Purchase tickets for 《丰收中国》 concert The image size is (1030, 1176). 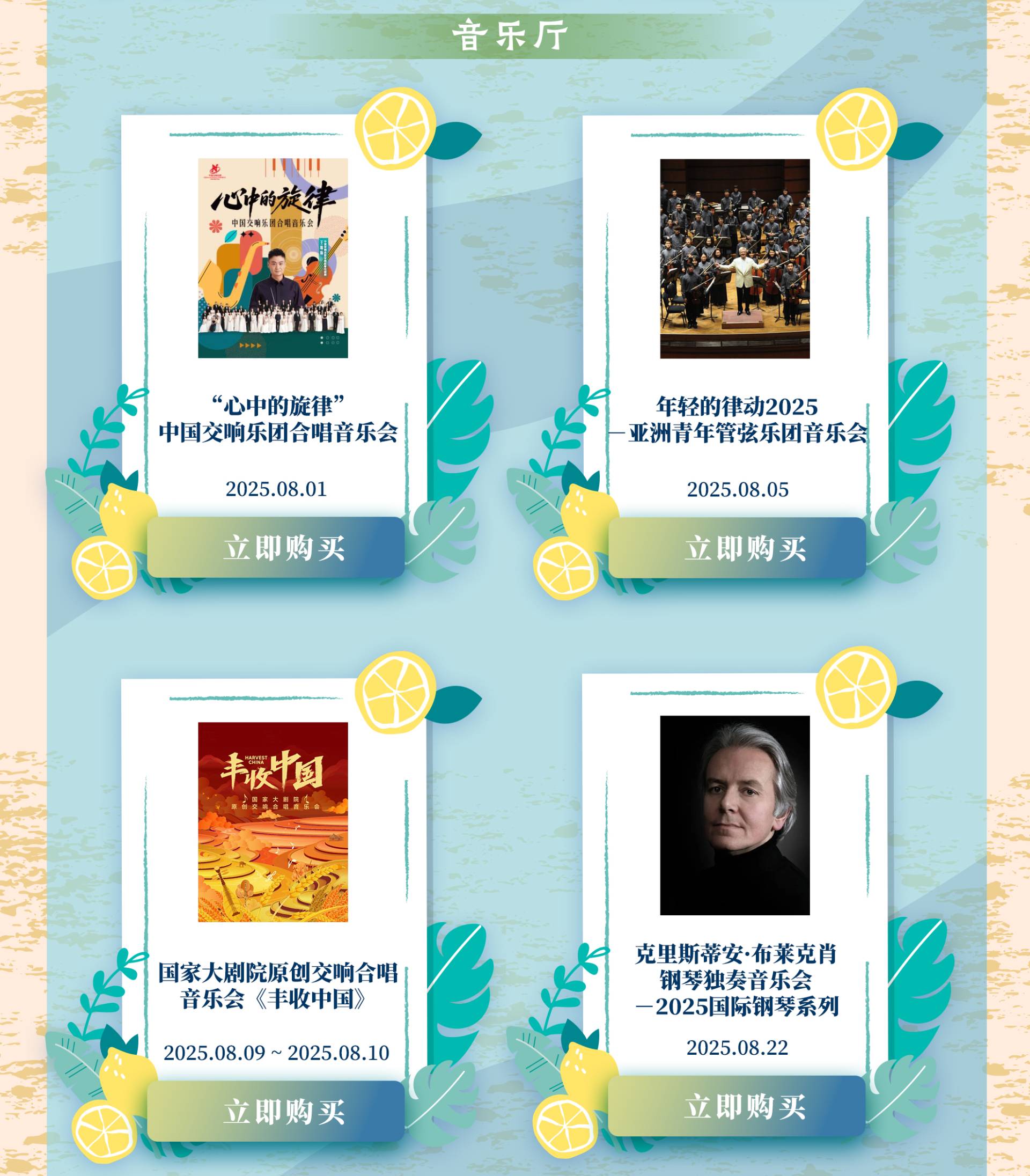pos(276,1111)
